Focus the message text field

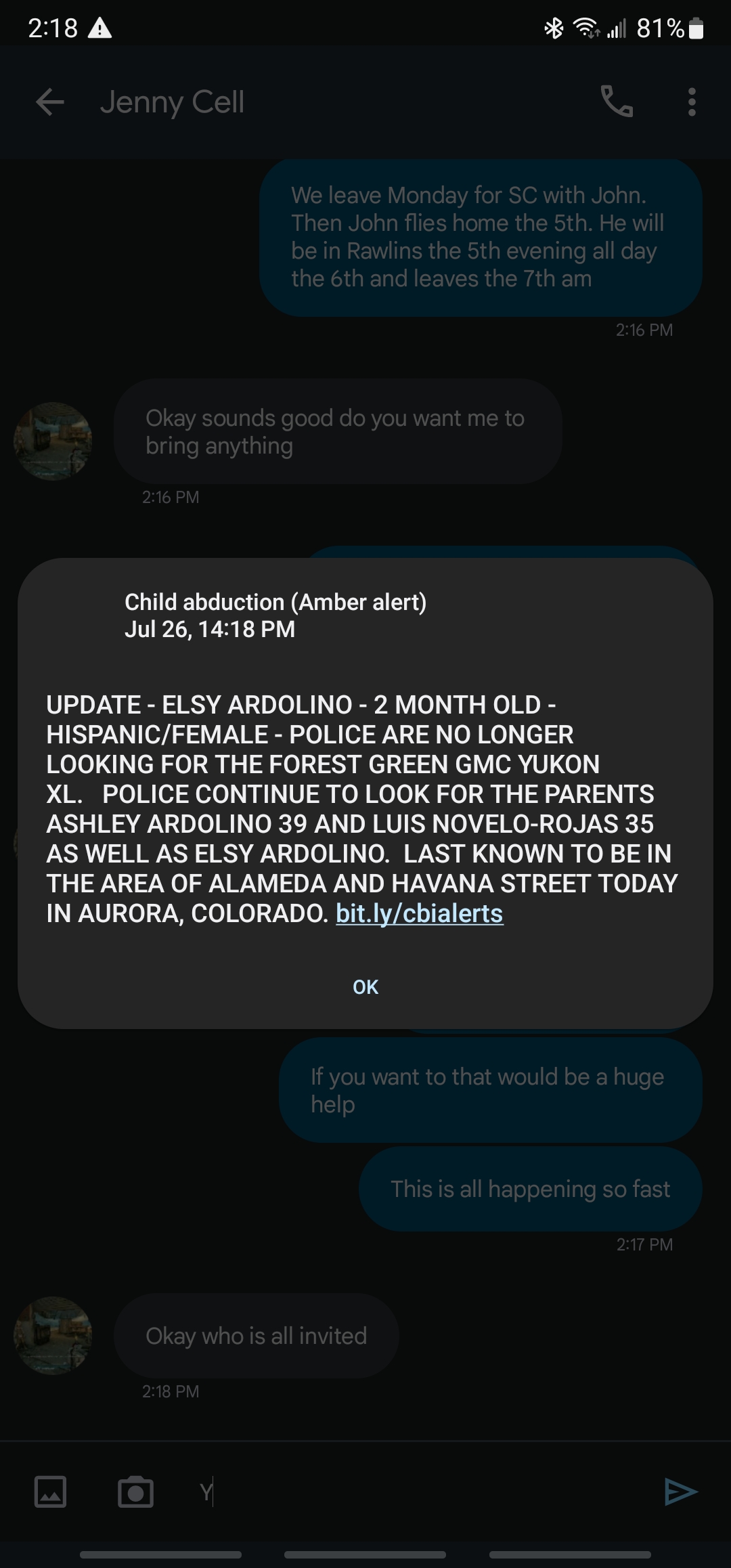406,1492
